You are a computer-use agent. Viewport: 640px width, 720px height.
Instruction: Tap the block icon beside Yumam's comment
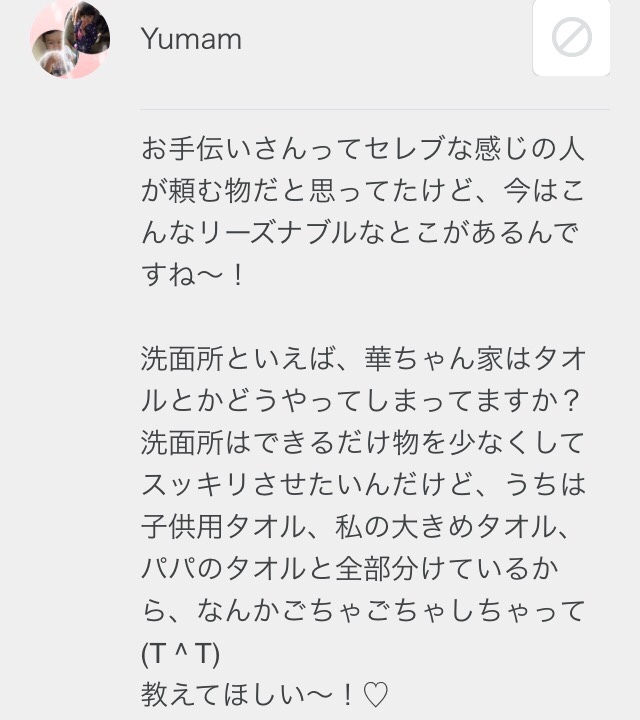pos(571,38)
